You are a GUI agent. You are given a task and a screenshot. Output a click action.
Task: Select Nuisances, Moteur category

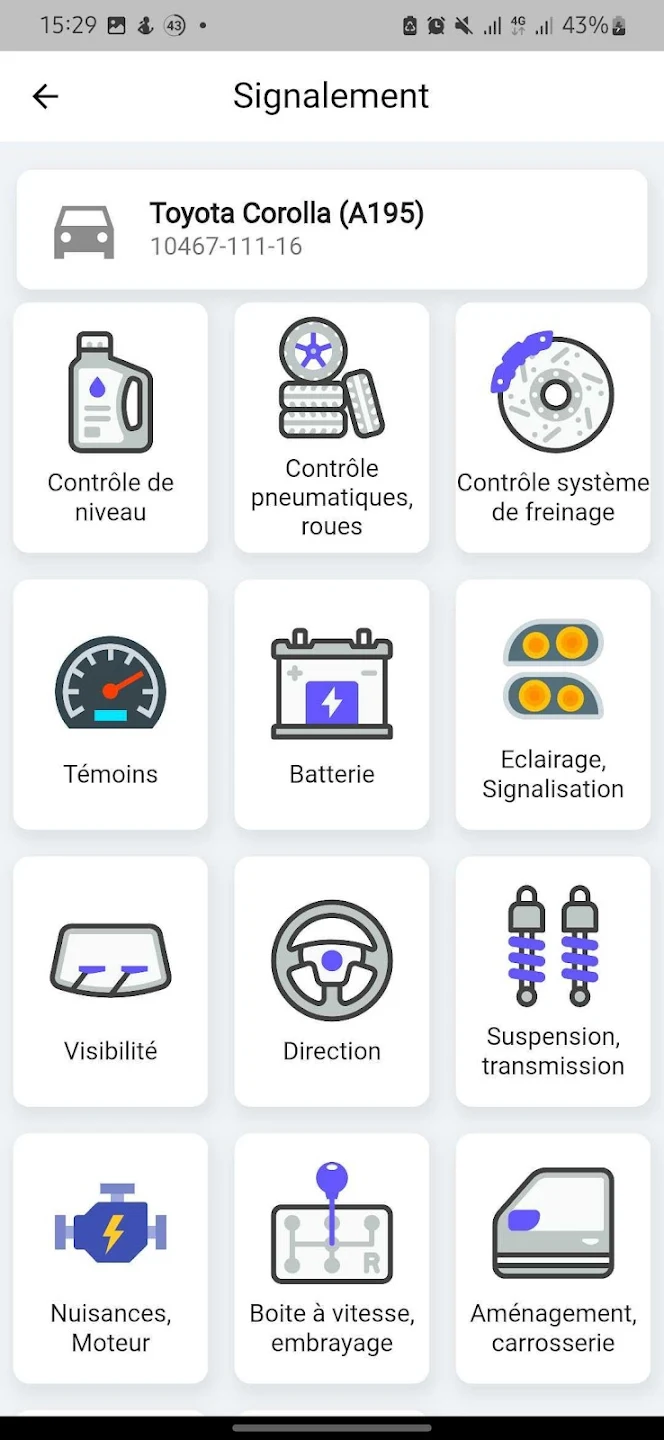point(111,1258)
